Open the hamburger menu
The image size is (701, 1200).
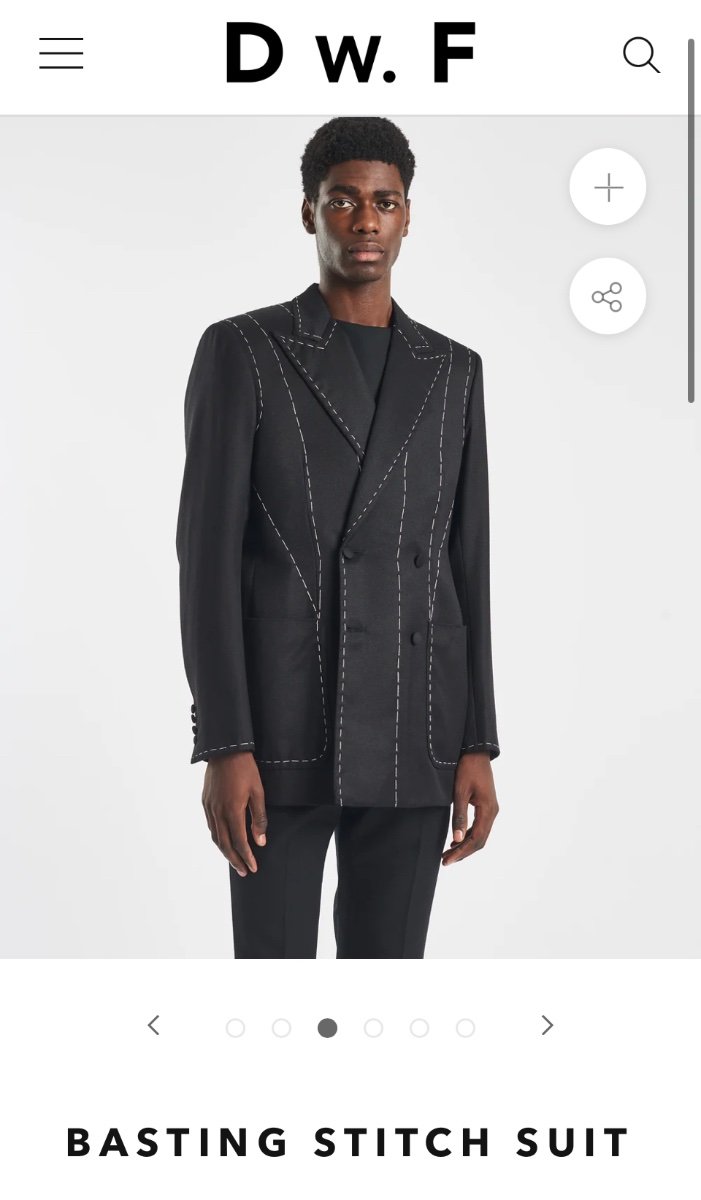tap(61, 54)
